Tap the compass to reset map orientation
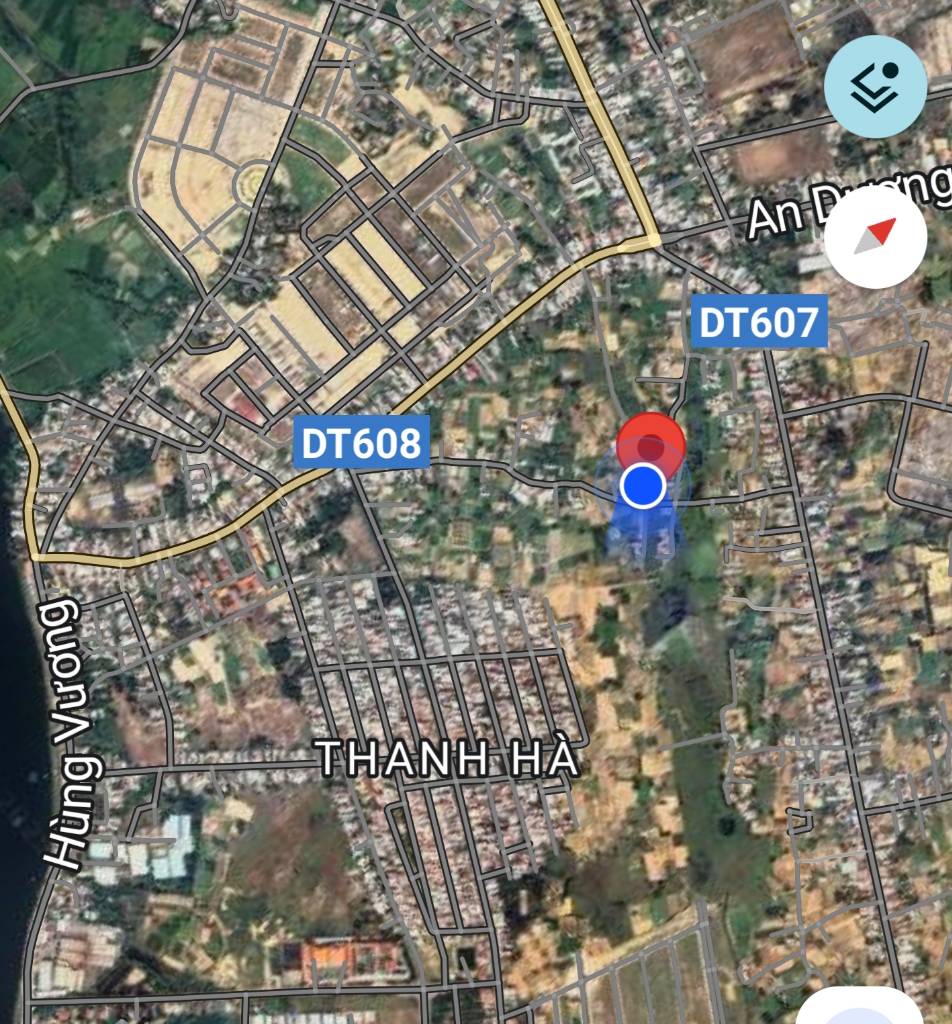This screenshot has width=952, height=1024. tap(876, 238)
